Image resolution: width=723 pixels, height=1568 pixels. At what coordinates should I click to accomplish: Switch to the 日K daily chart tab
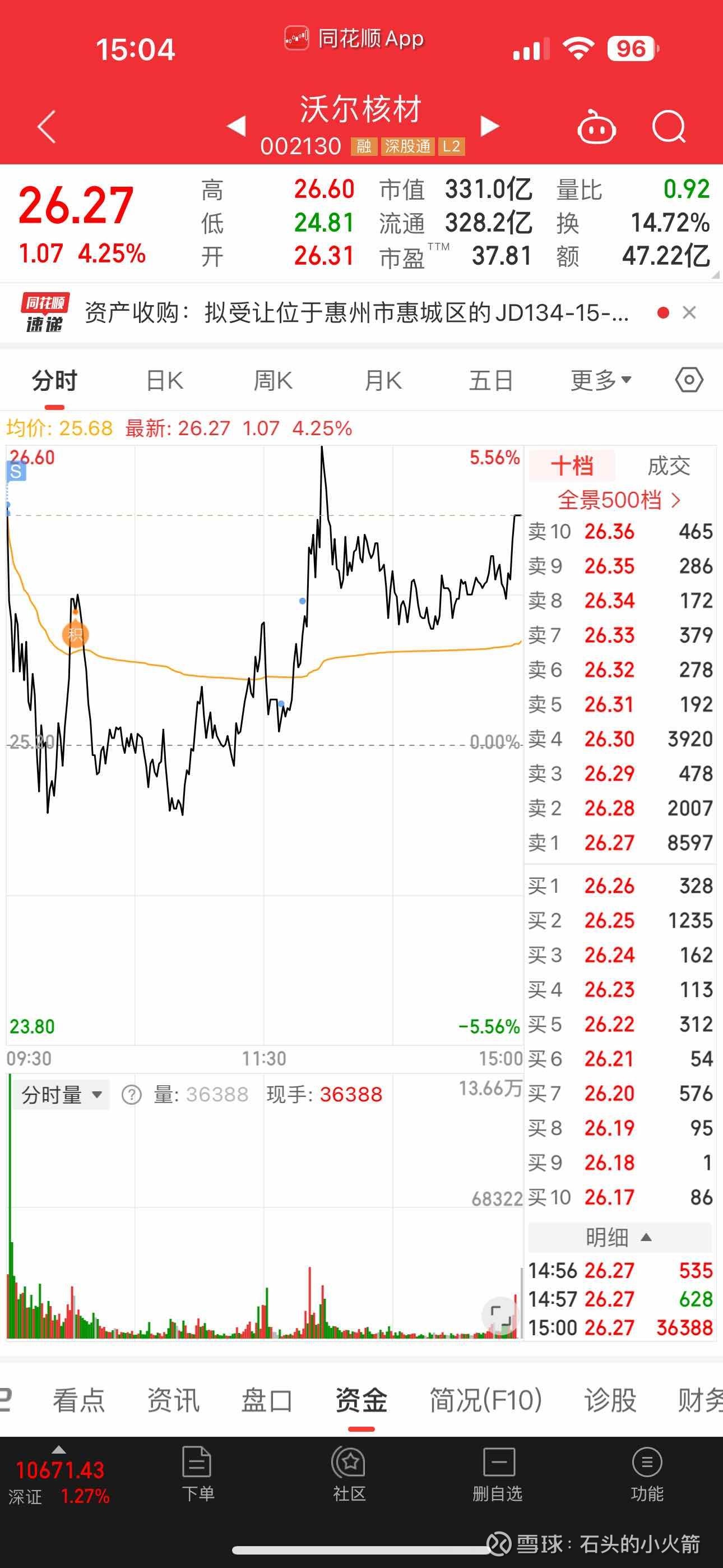click(165, 379)
